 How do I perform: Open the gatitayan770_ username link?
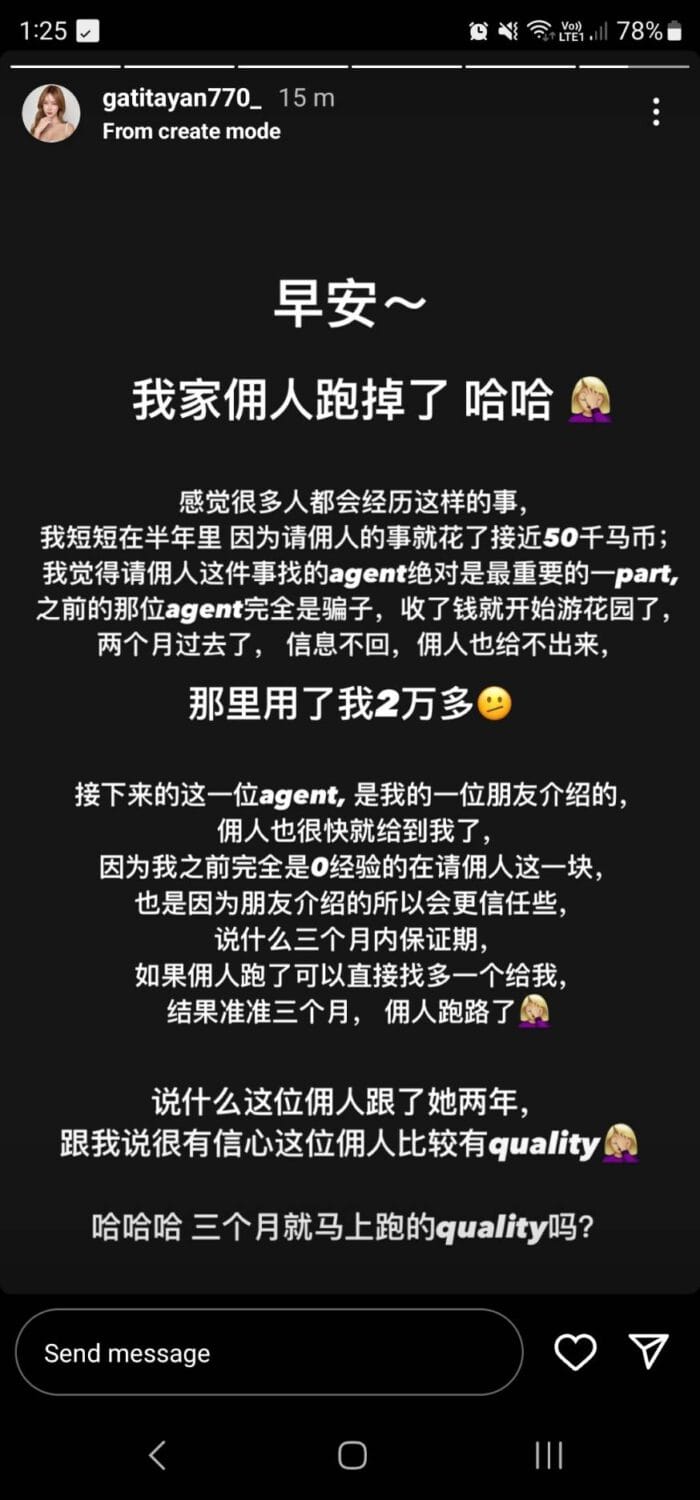pyautogui.click(x=183, y=98)
